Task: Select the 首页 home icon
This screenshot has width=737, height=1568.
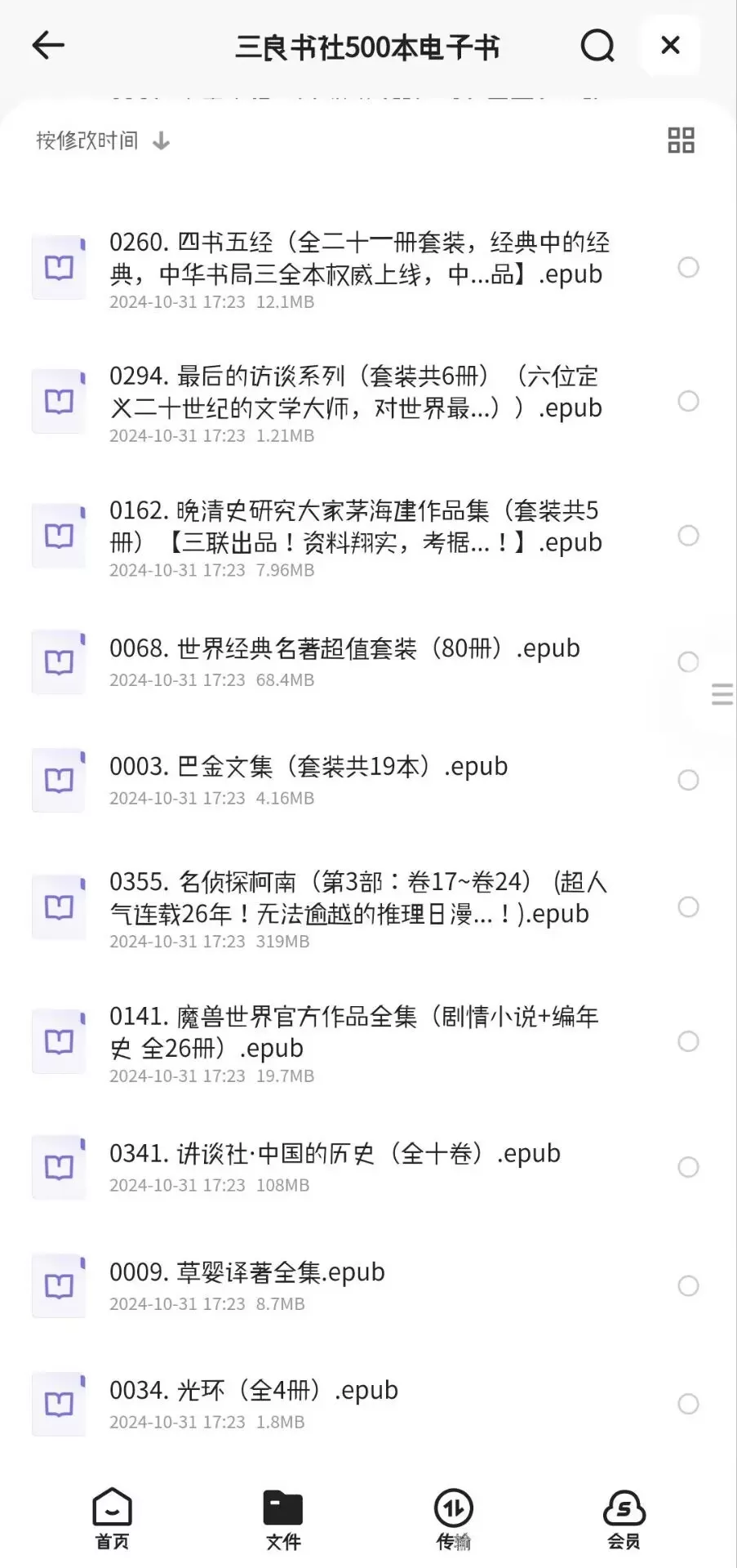Action: coord(113,1517)
